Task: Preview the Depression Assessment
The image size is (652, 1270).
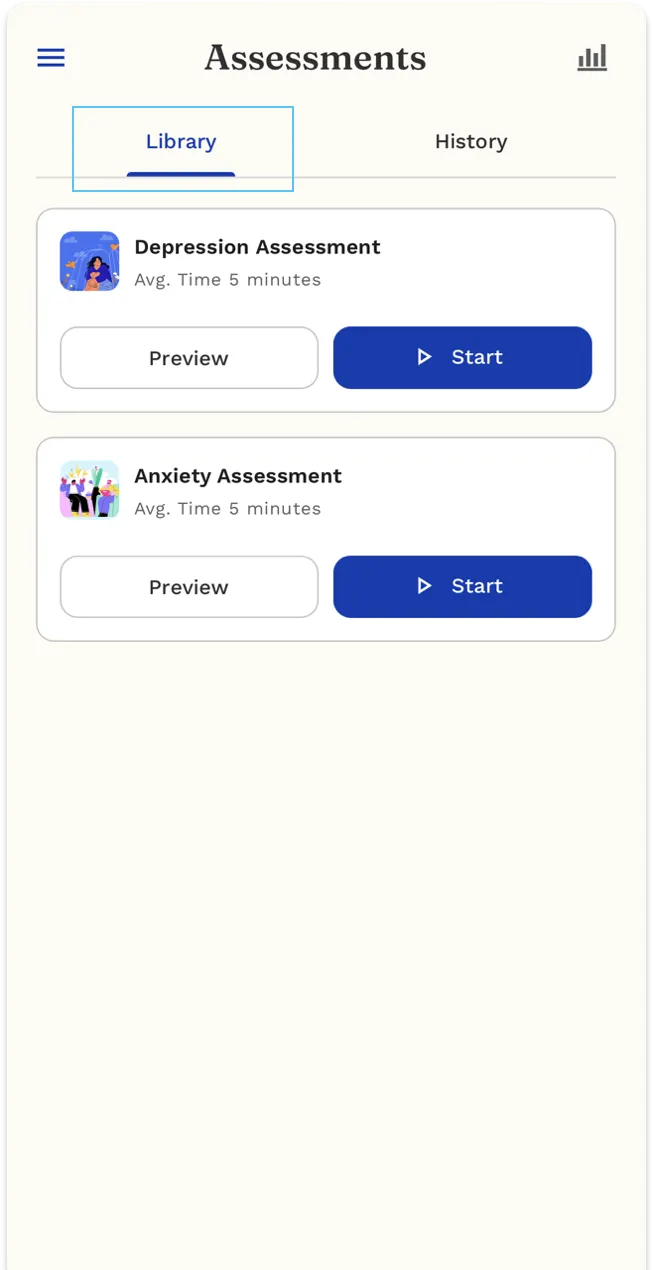Action: (x=189, y=358)
